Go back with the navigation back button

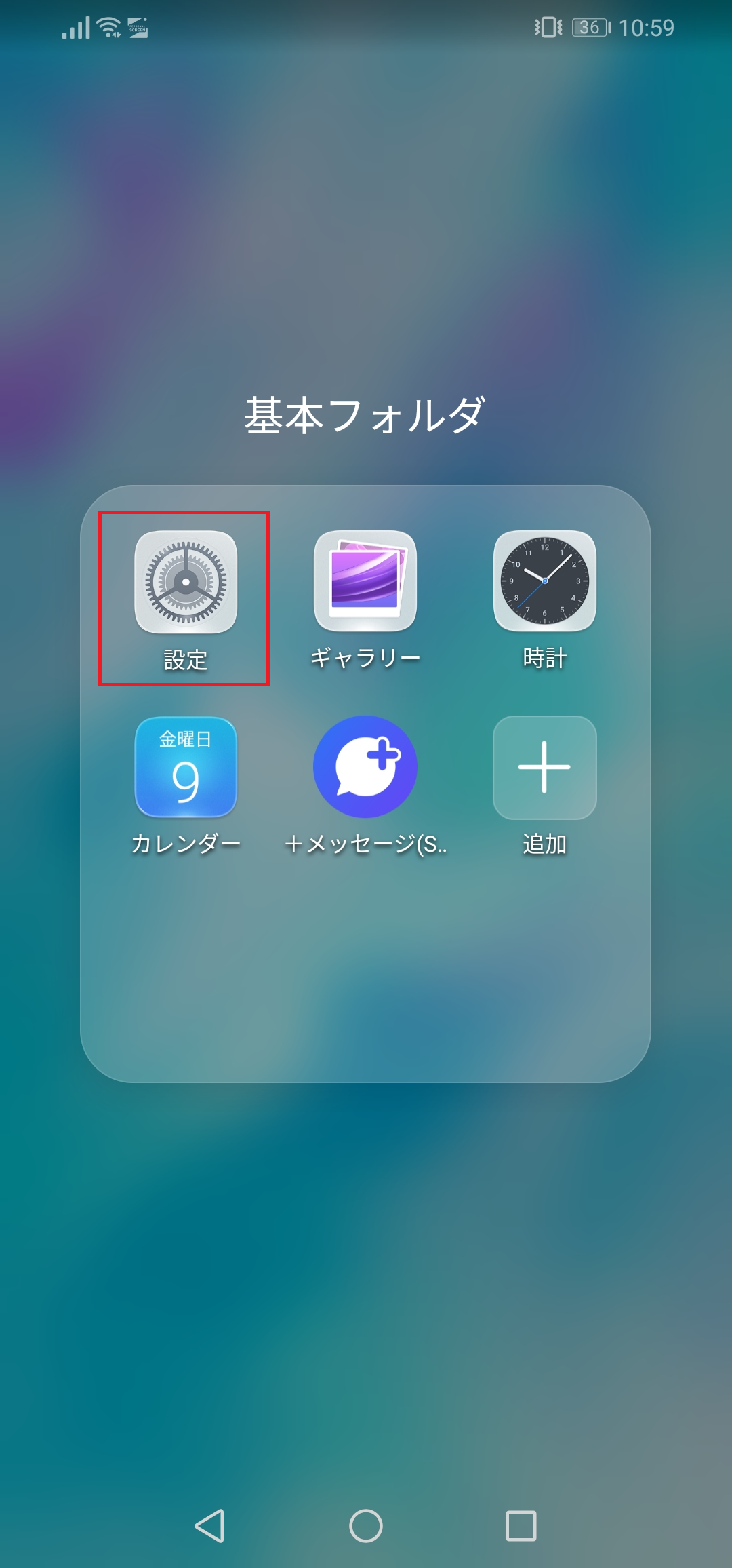(209, 1526)
